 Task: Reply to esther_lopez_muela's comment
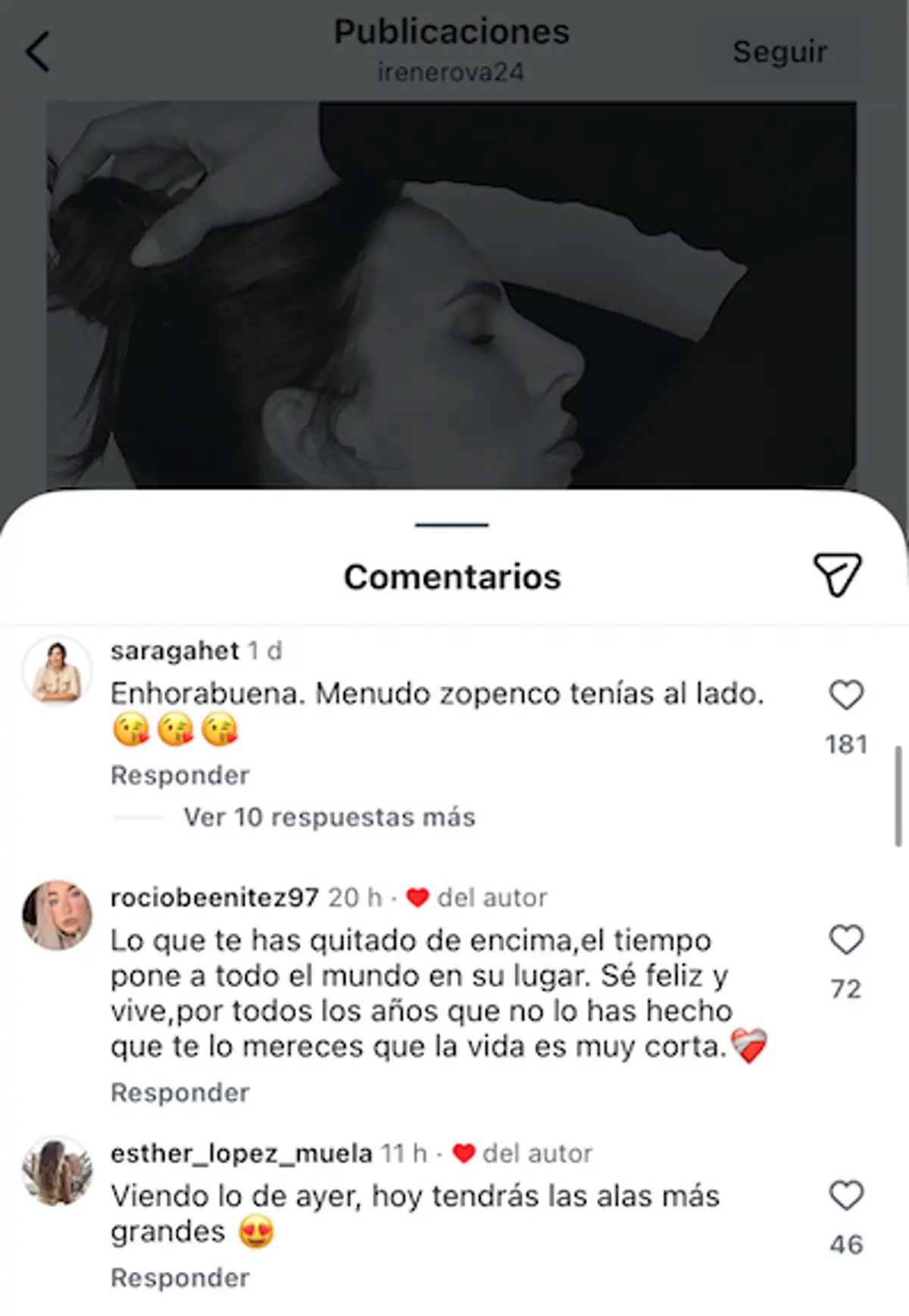(180, 1278)
